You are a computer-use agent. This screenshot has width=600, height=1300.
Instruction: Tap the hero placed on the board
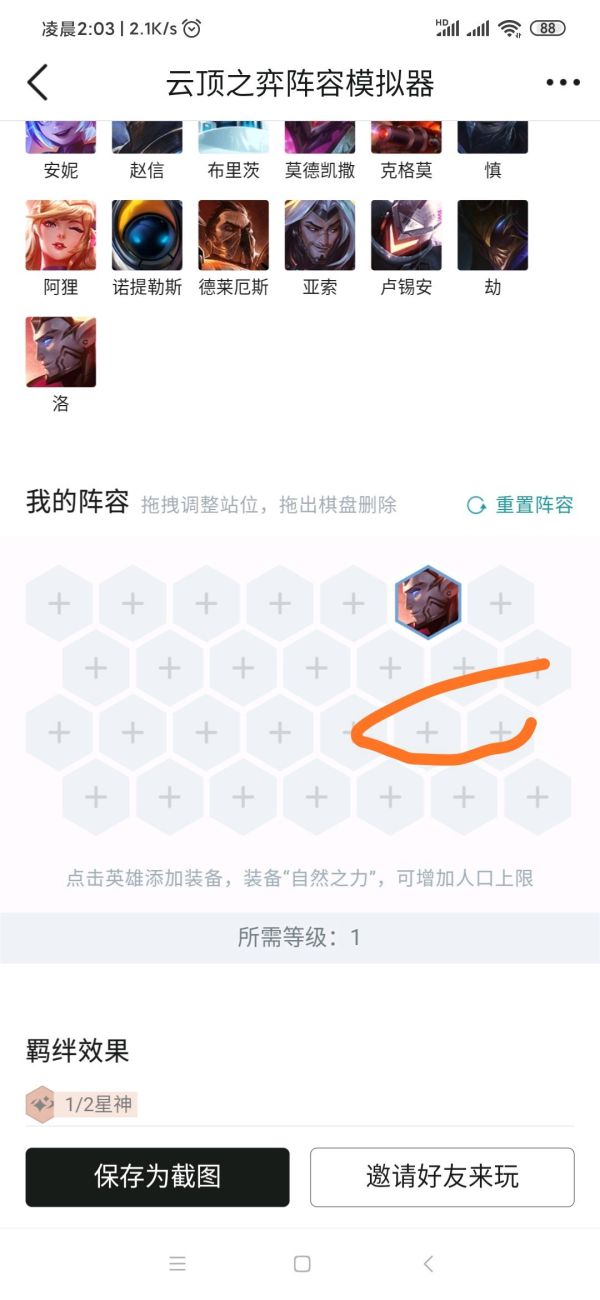(427, 603)
